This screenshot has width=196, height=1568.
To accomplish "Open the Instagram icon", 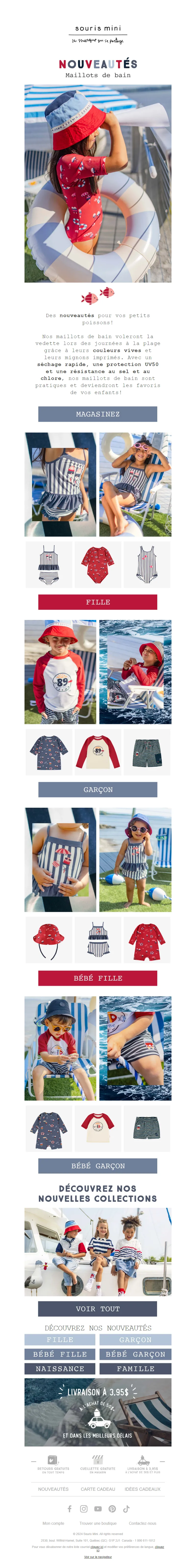I will [x=84, y=1508].
